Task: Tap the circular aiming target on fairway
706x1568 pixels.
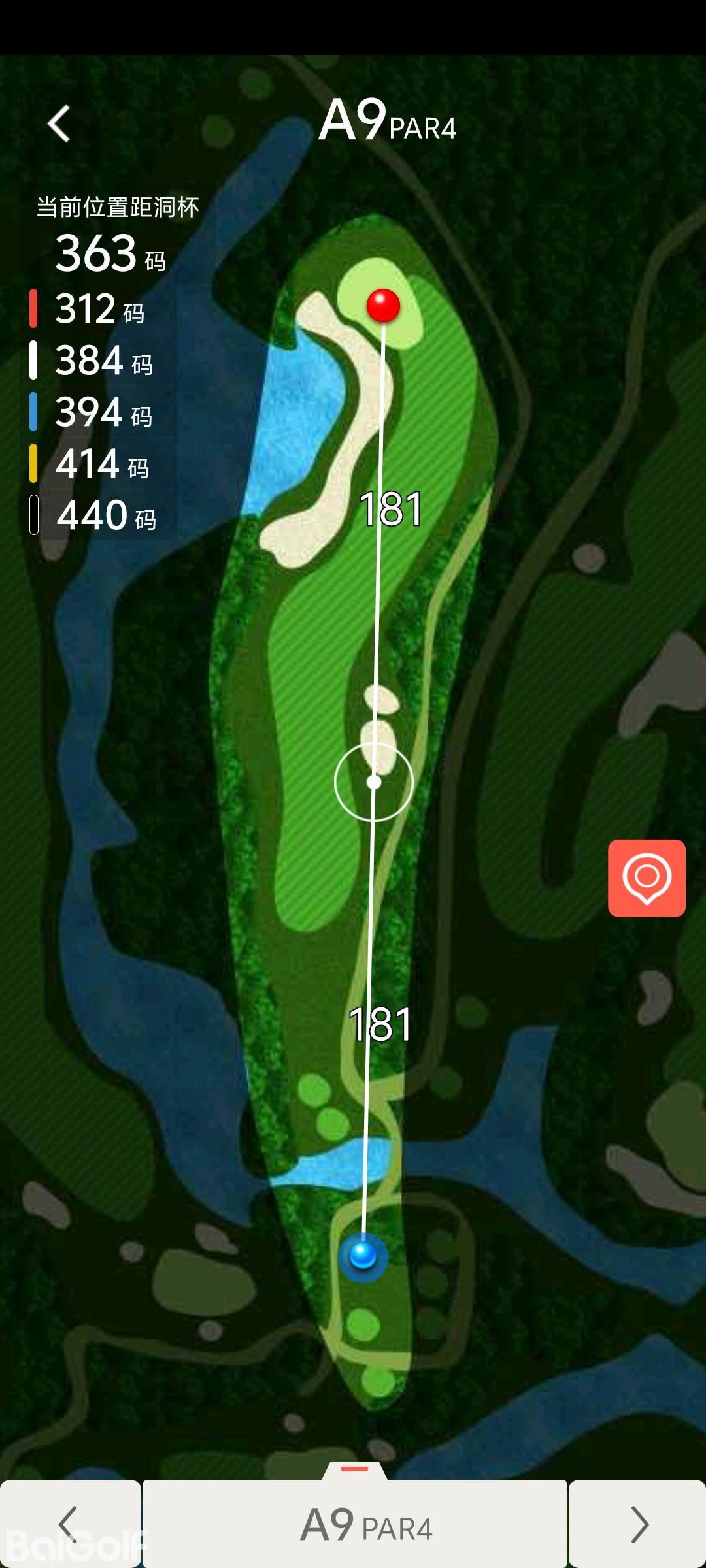Action: click(374, 781)
